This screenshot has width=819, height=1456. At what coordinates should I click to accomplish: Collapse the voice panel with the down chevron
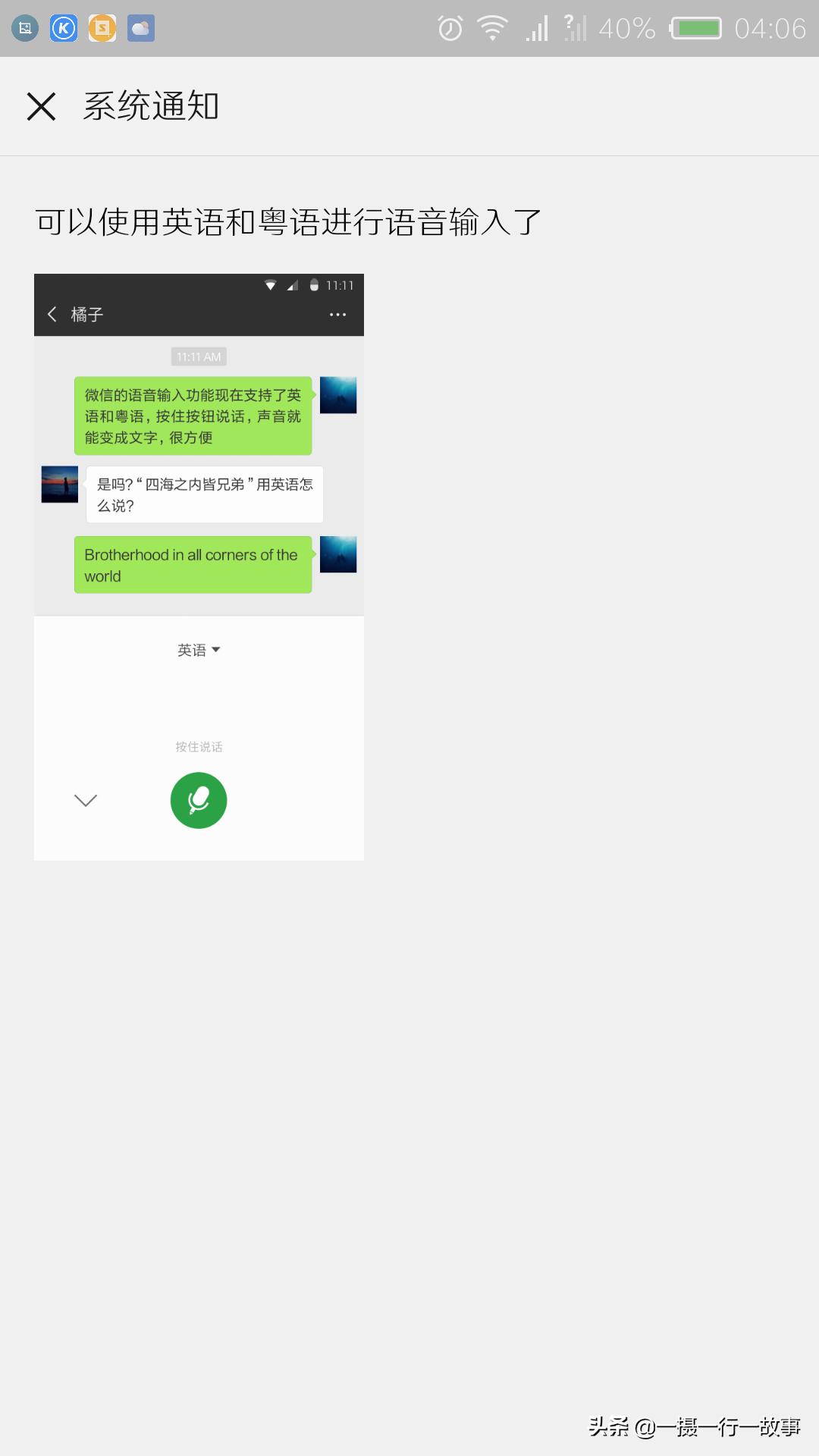point(85,800)
